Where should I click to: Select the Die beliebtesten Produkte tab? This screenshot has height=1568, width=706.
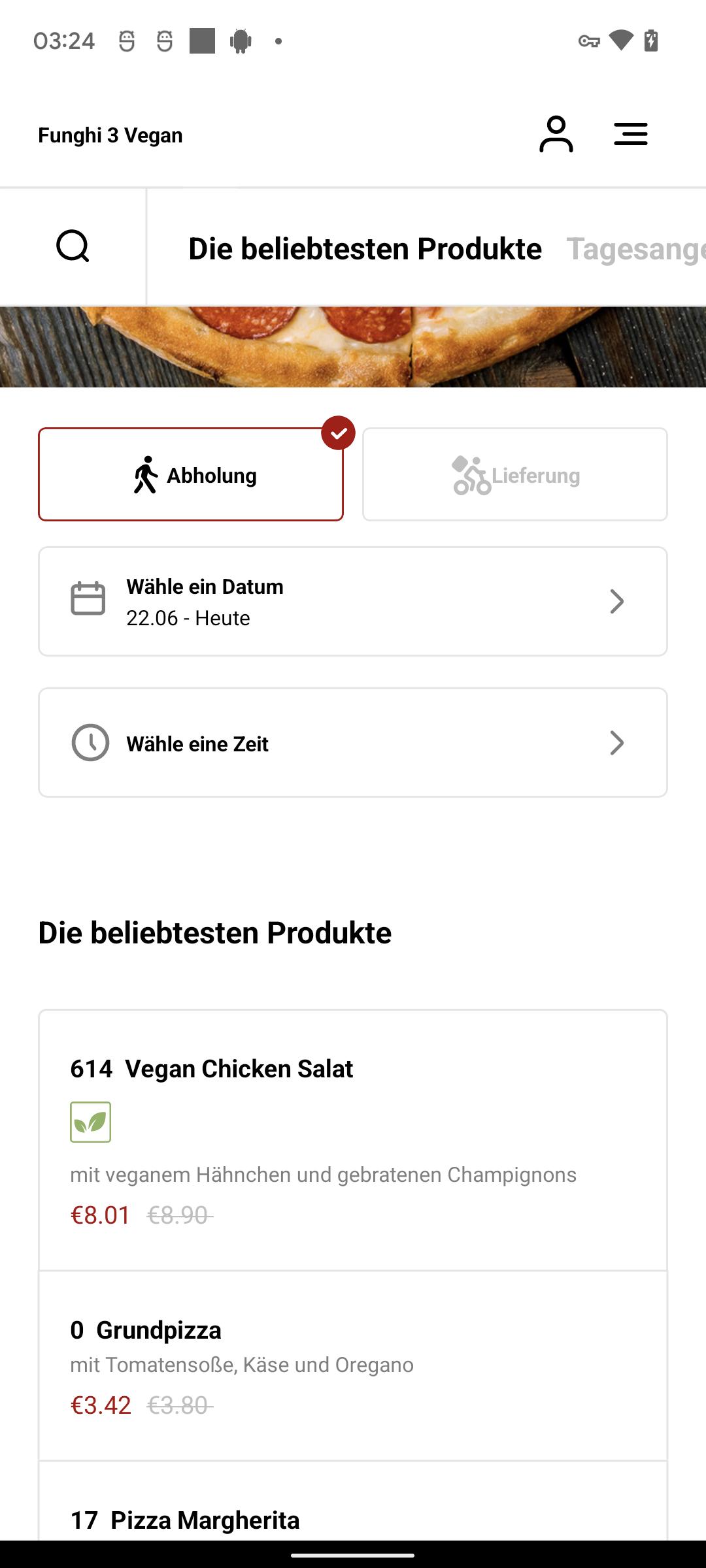(x=365, y=249)
